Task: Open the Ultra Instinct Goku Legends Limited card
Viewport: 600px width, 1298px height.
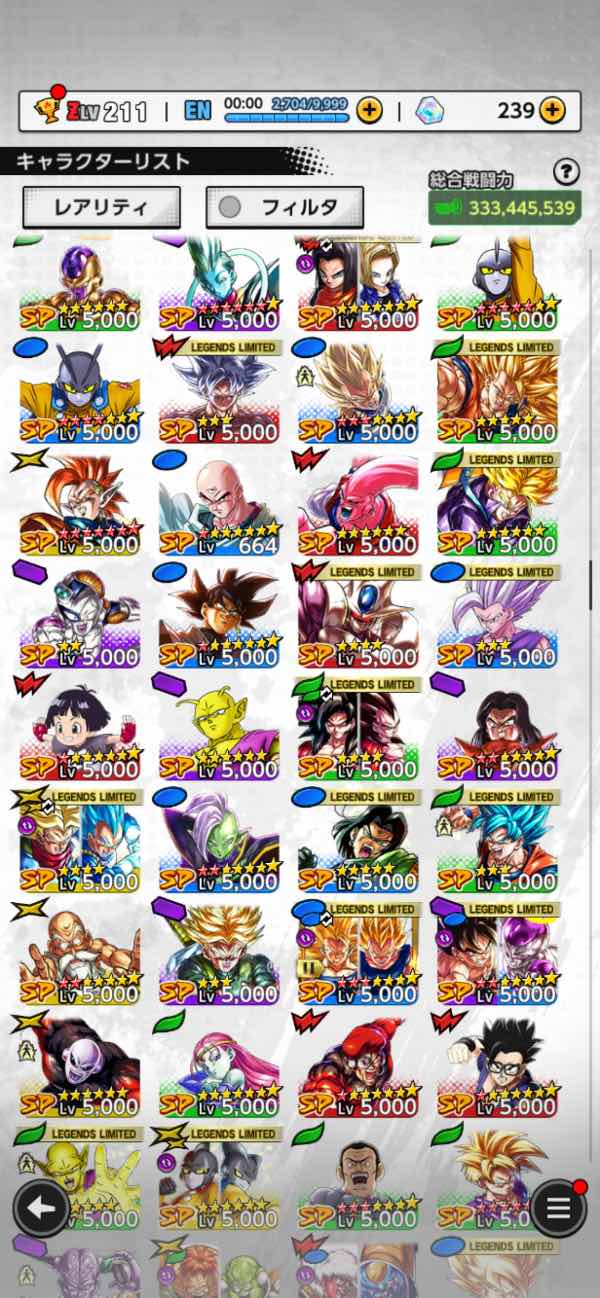Action: click(219, 393)
